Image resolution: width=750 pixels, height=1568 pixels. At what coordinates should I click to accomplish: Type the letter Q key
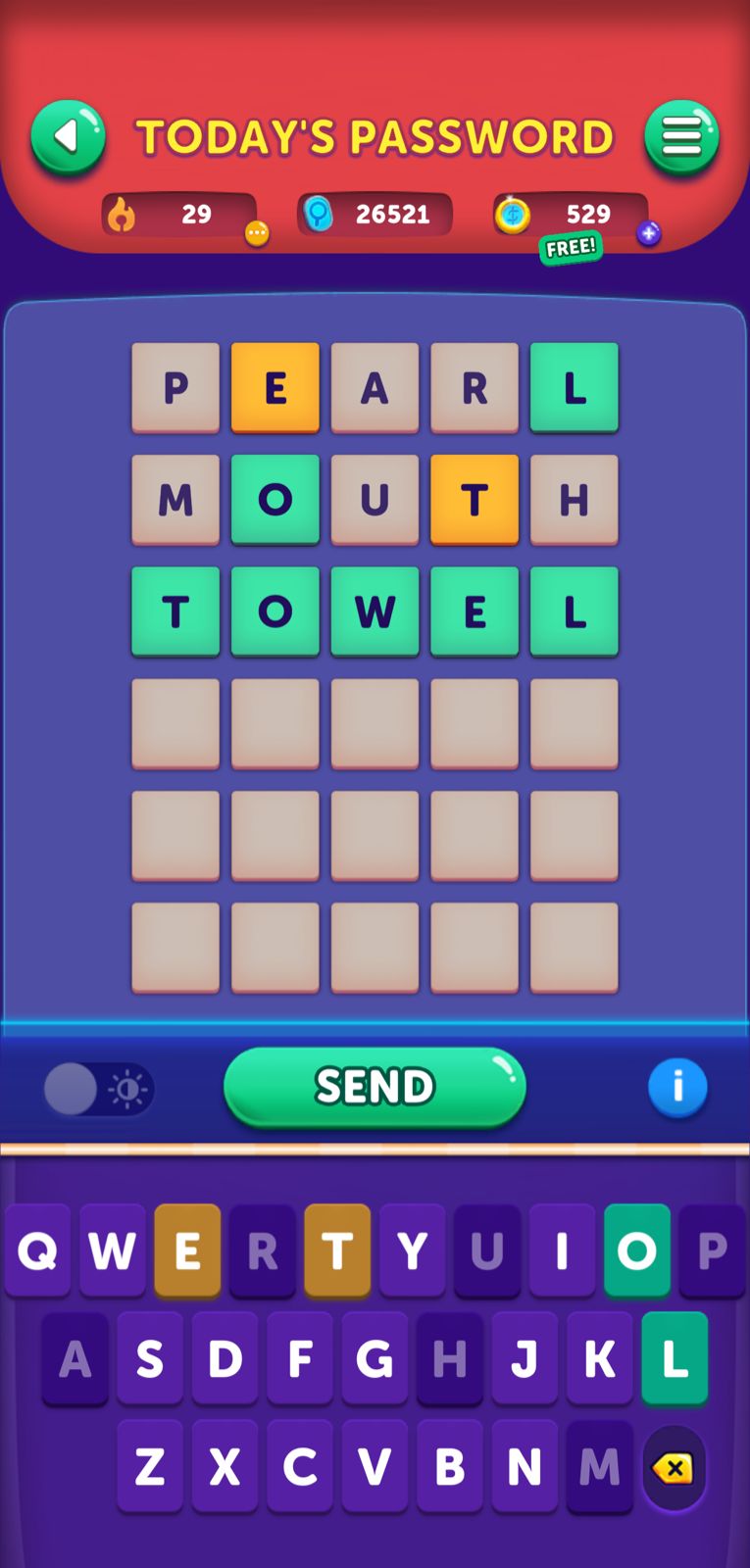click(37, 1251)
